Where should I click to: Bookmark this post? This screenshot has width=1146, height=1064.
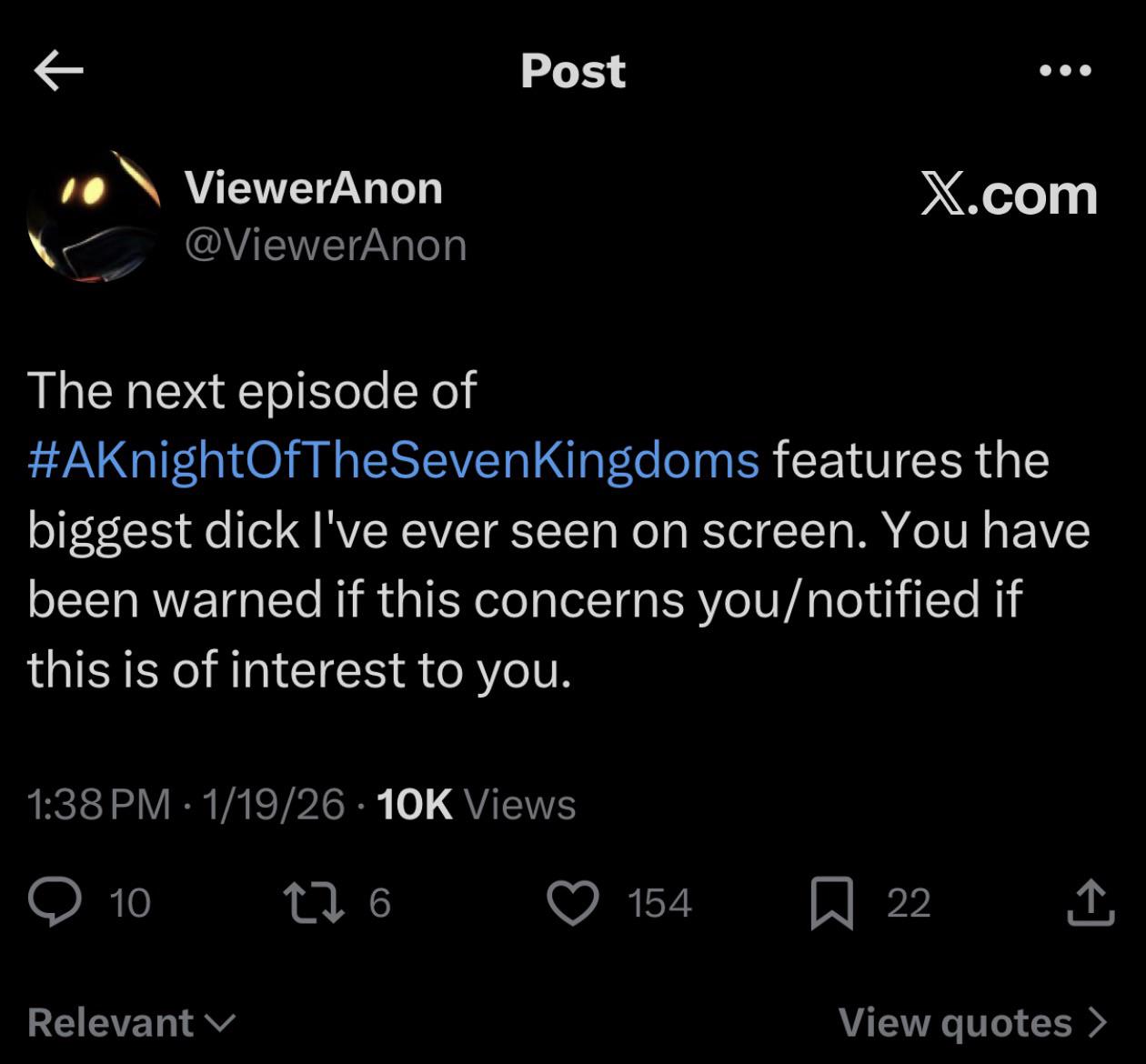[x=831, y=904]
